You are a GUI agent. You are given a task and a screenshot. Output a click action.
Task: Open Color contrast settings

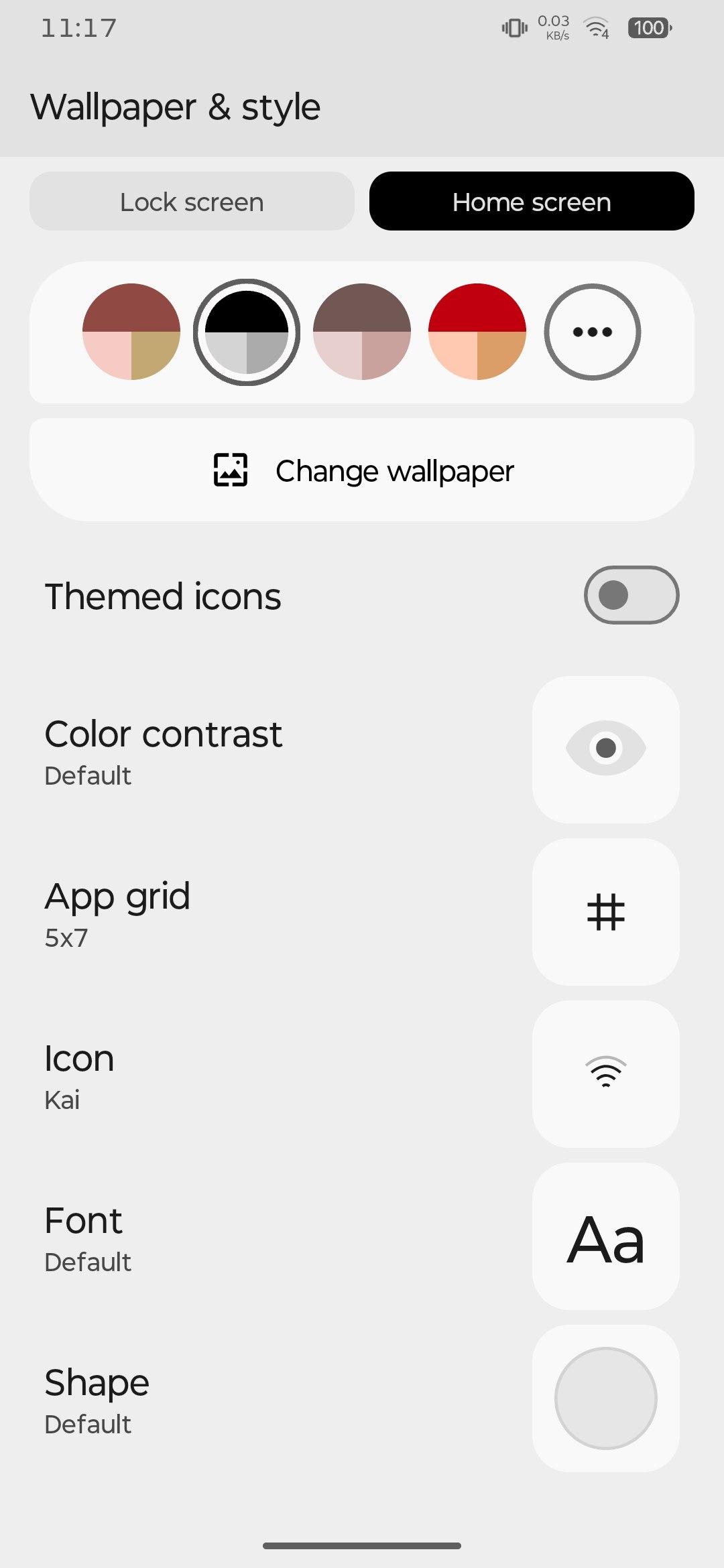tap(362, 750)
